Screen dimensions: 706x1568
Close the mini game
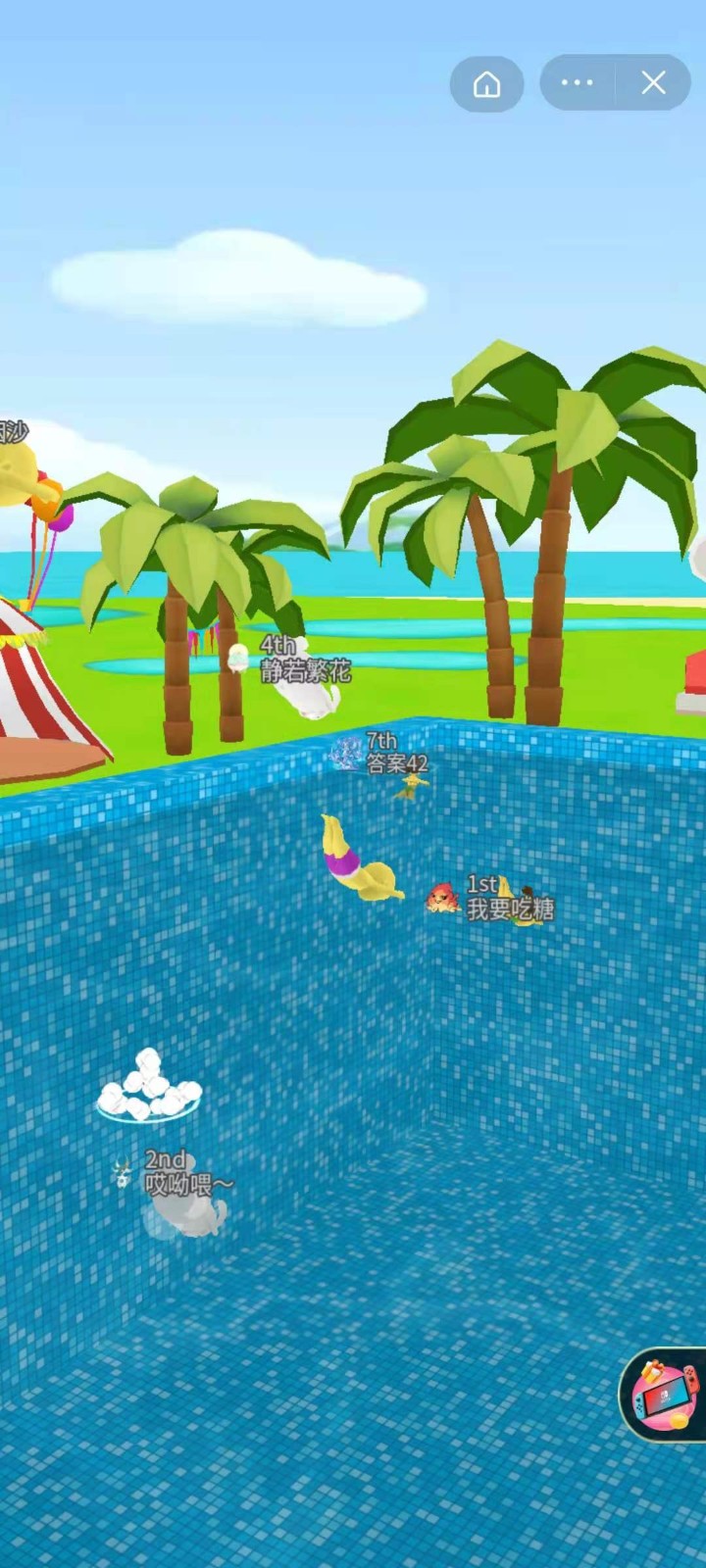[x=653, y=83]
